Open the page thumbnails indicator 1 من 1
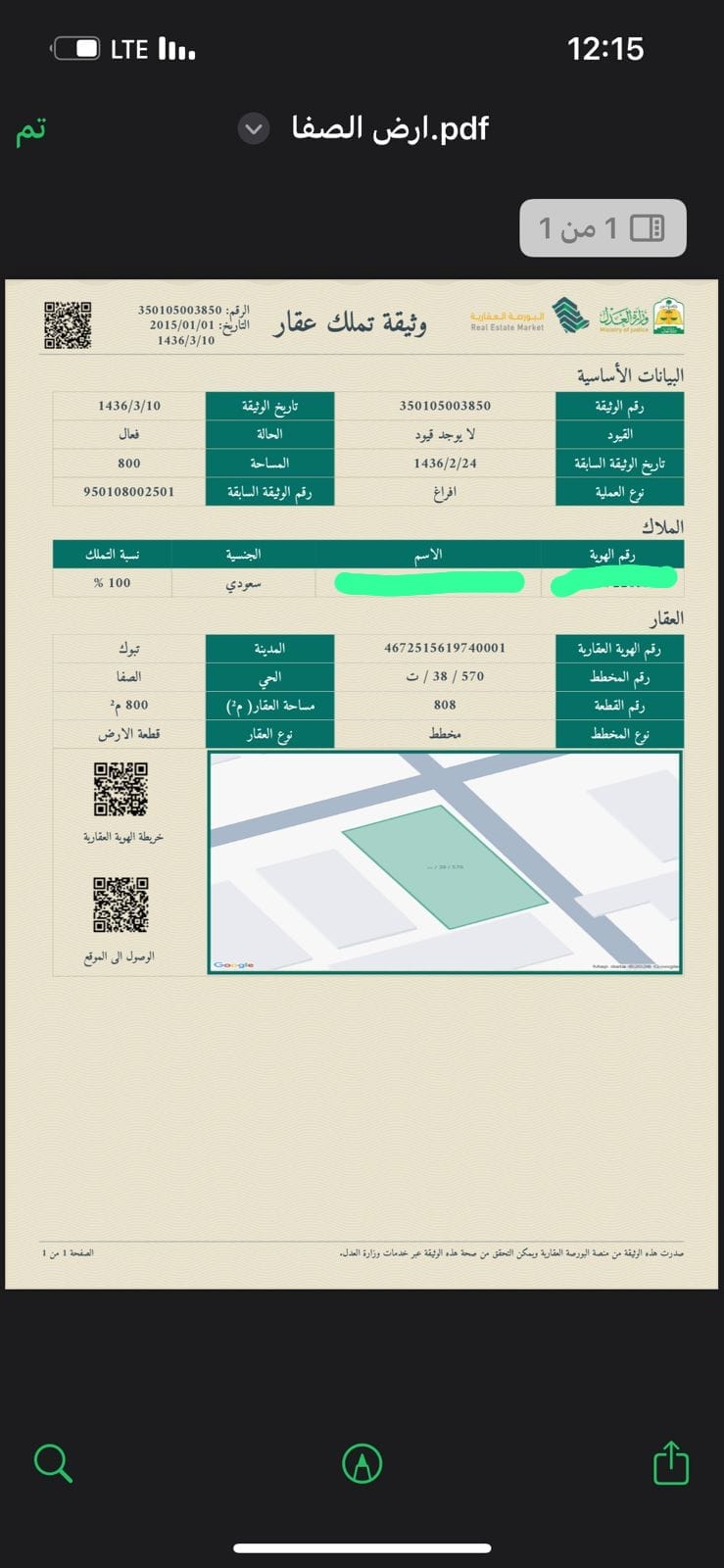The image size is (724, 1568). (x=602, y=228)
